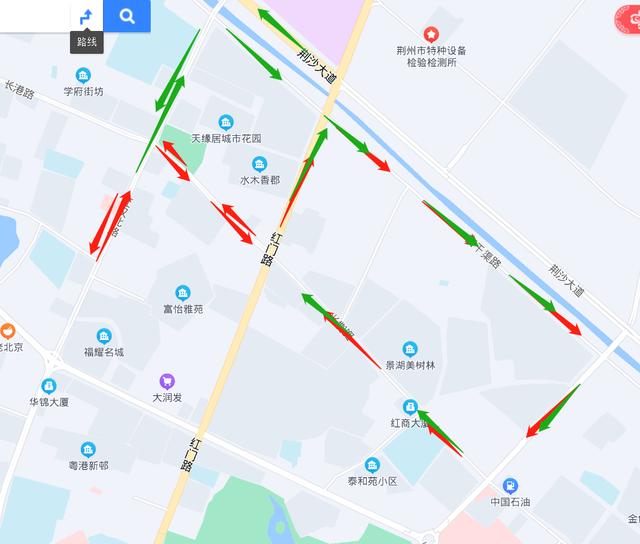The image size is (640, 544).
Task: Tap the blue search magnifier button
Action: (x=127, y=16)
